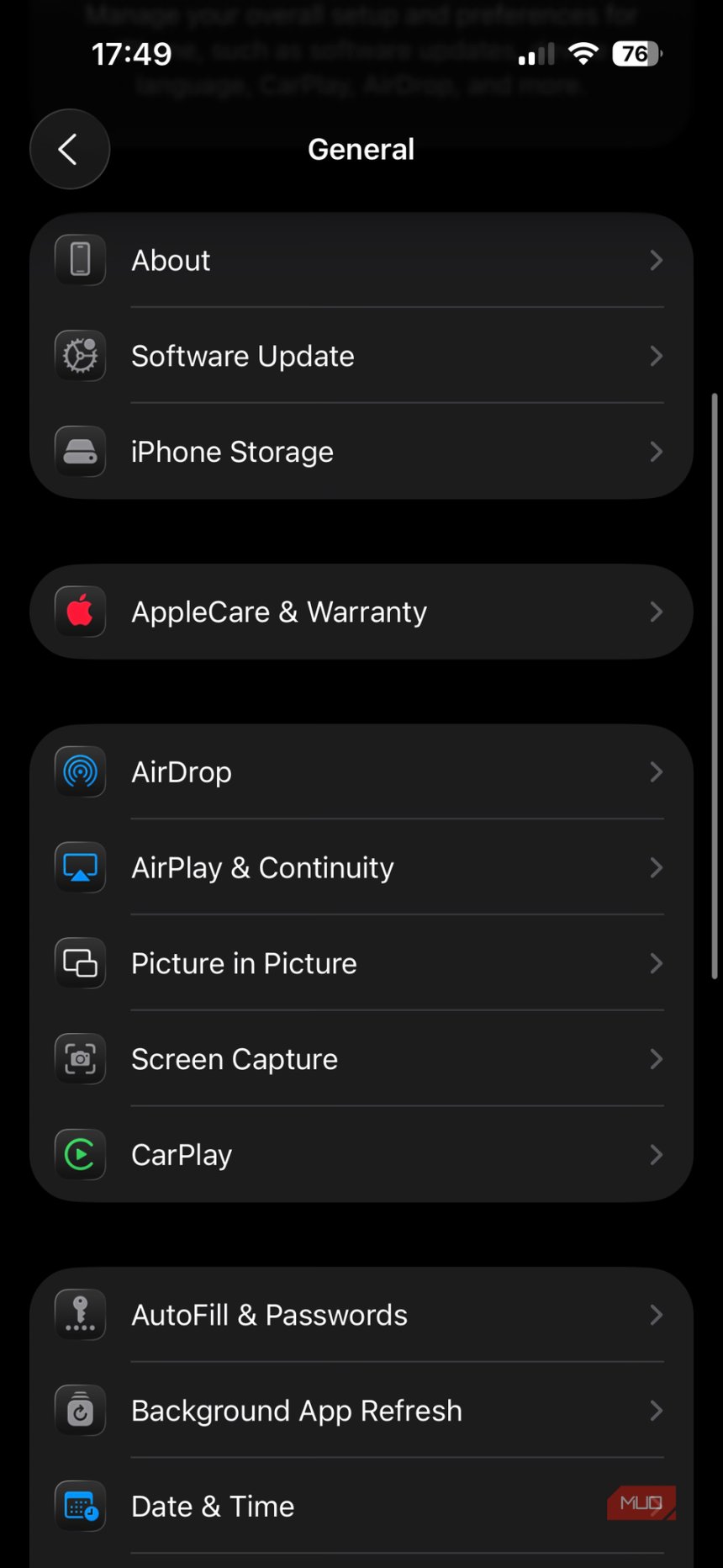Open Picture in Picture settings
The image size is (723, 1568).
tap(361, 963)
